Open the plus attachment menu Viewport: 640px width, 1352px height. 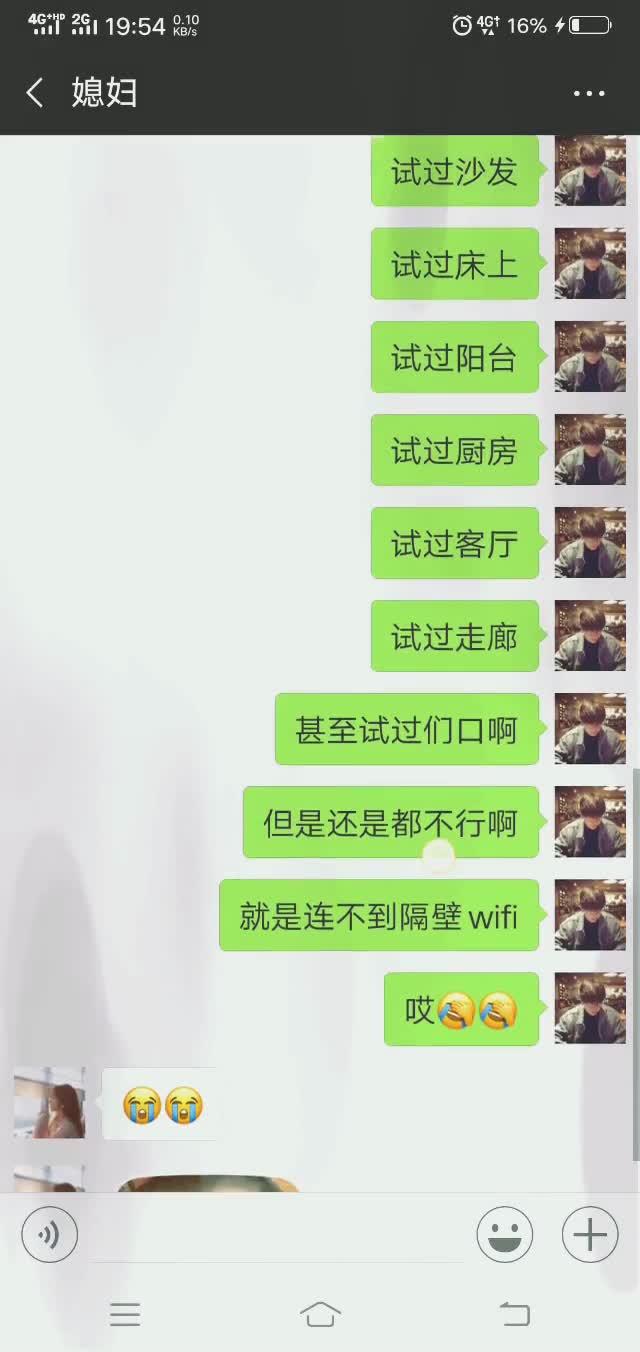click(x=589, y=1236)
